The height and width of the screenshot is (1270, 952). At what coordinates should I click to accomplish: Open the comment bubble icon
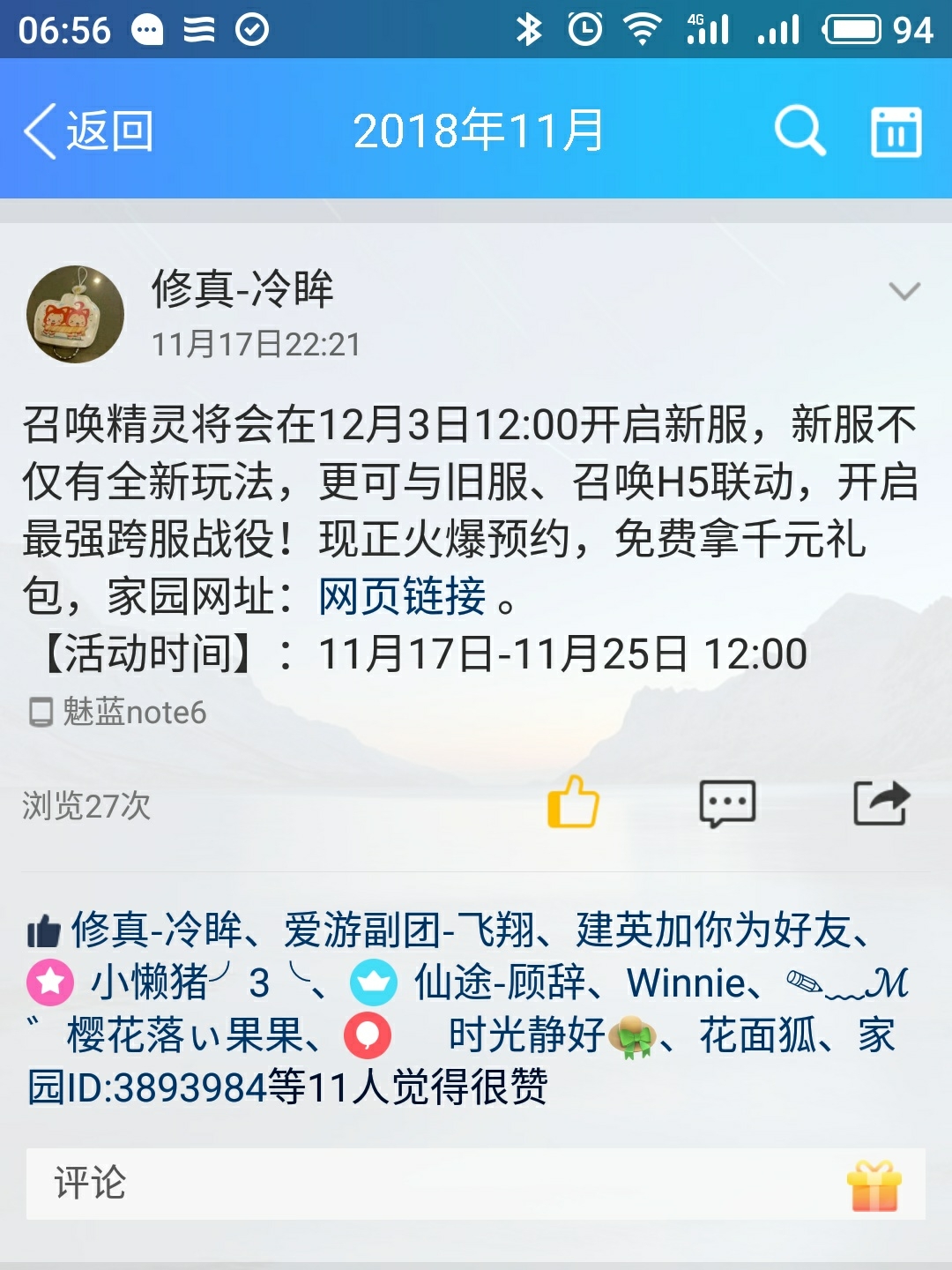(727, 803)
